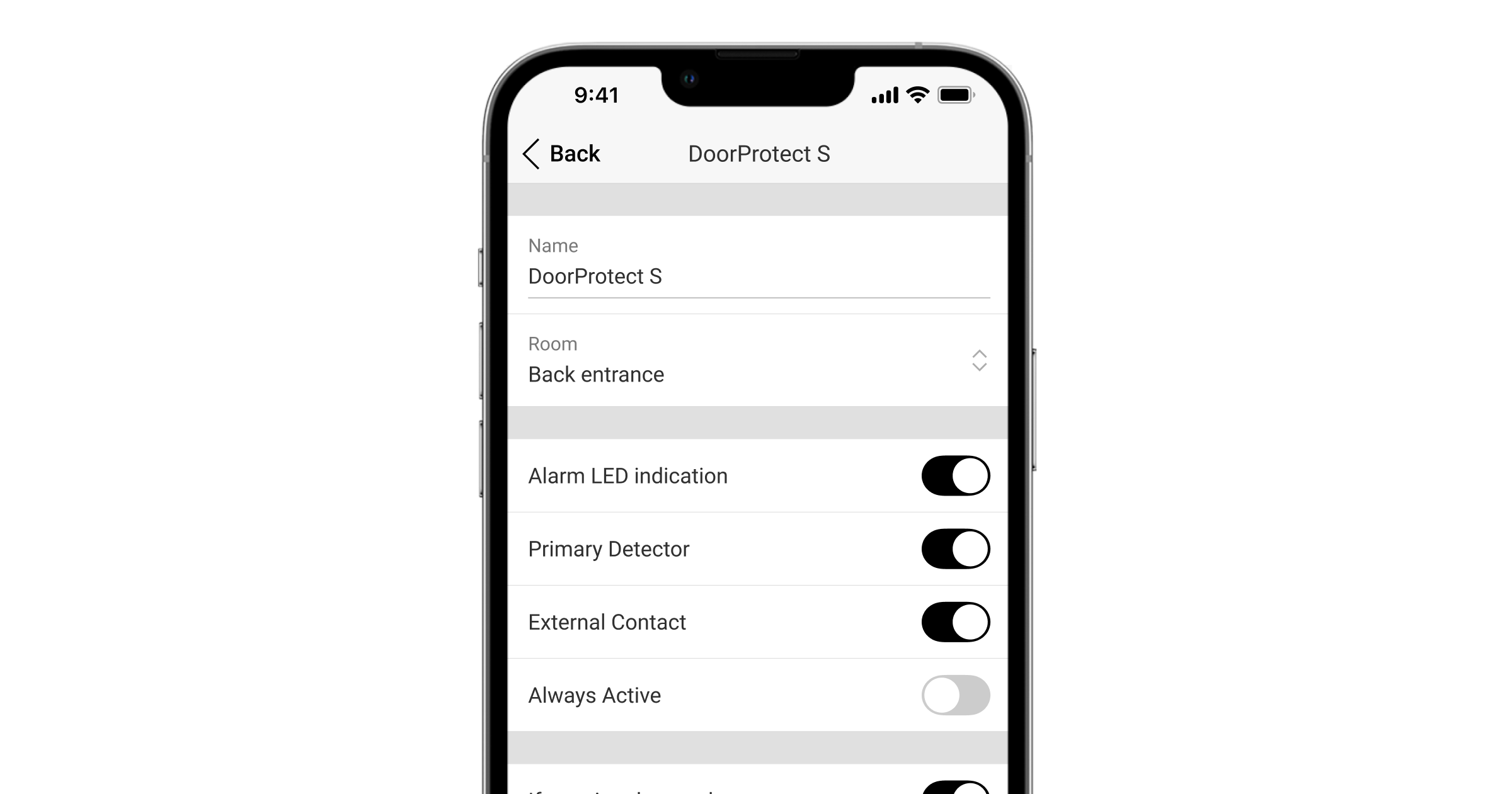Toggle off External Contact
The width and height of the screenshot is (1512, 794).
[x=955, y=622]
